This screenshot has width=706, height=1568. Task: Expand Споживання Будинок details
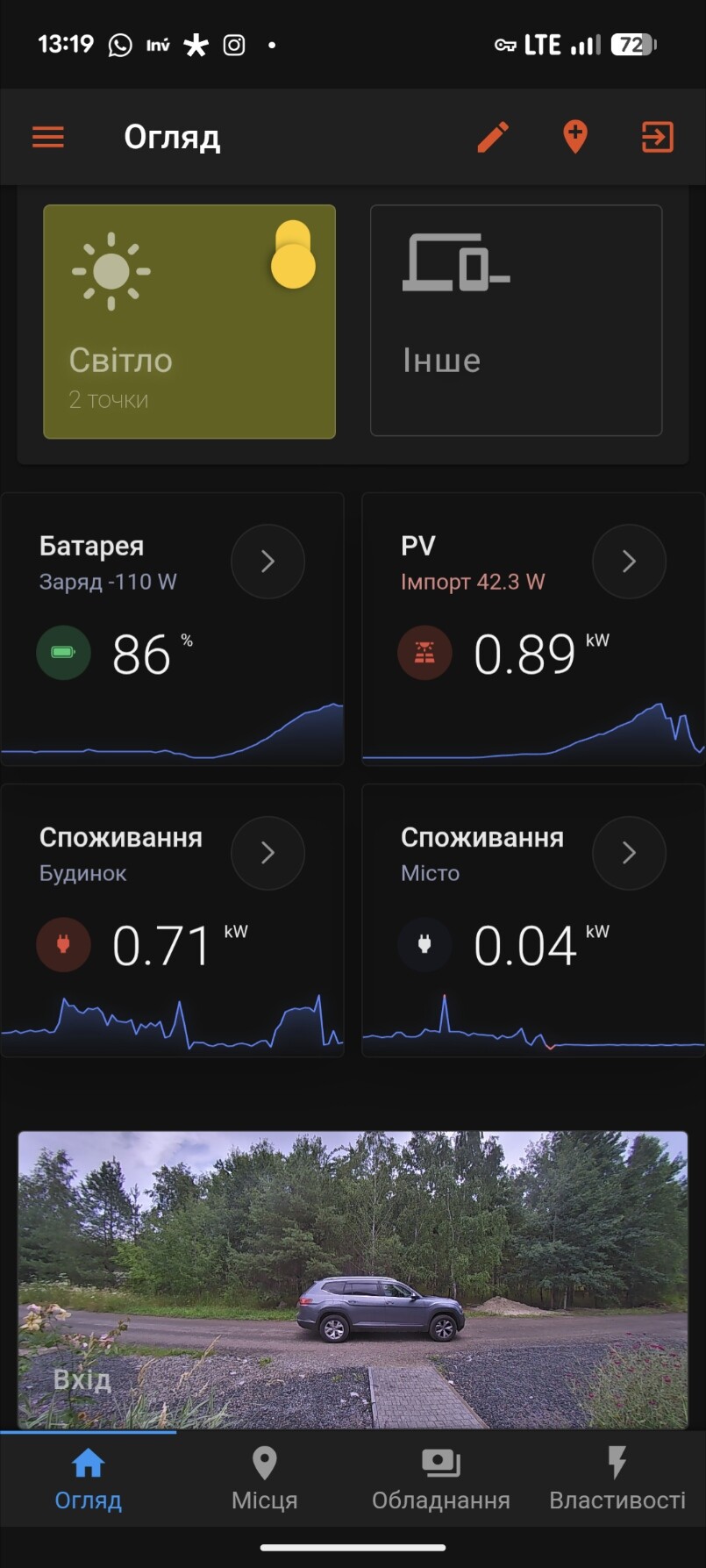[x=267, y=853]
